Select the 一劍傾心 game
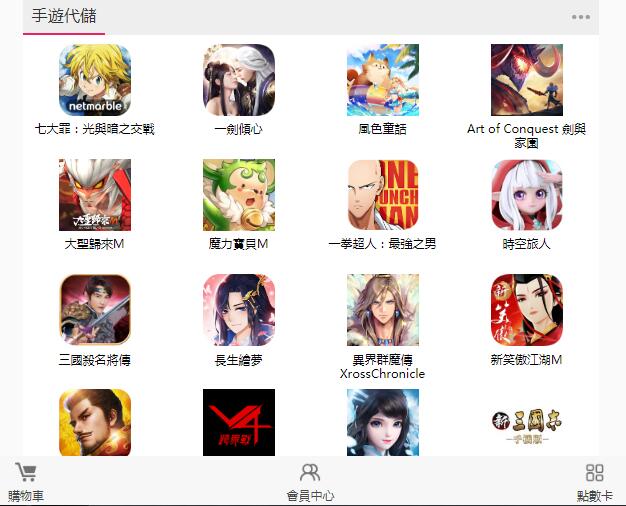Screen dimensions: 626x506 239,80
